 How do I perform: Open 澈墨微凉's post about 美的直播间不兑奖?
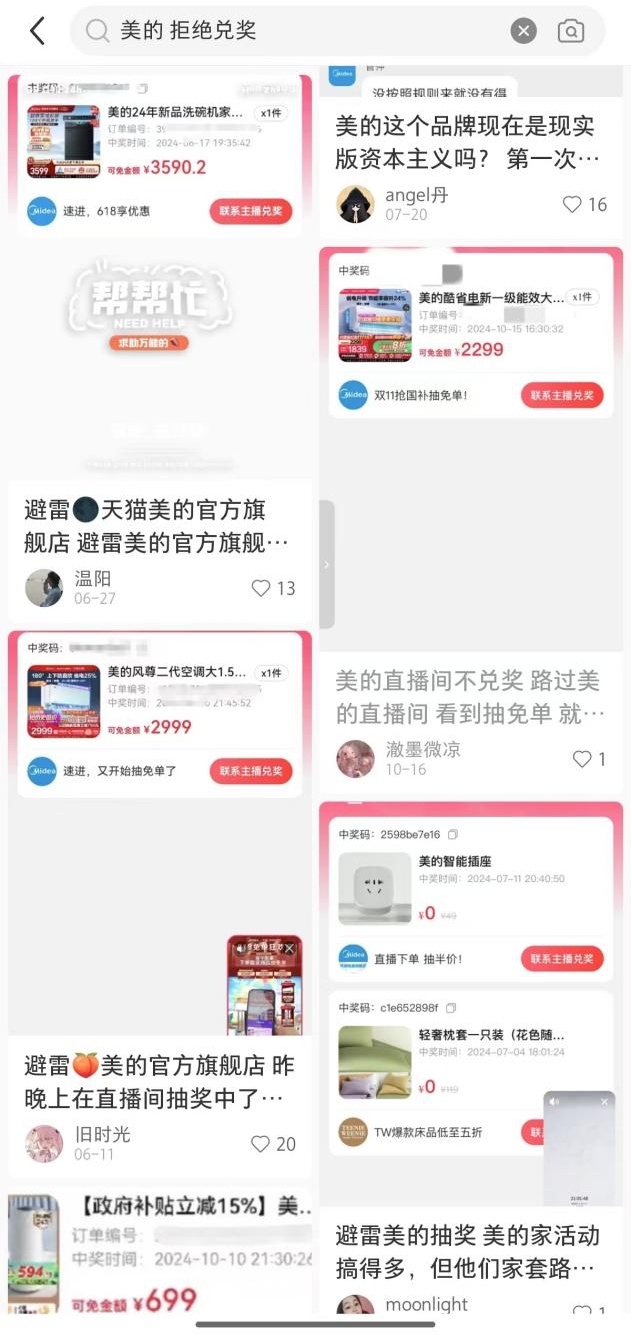(x=470, y=697)
